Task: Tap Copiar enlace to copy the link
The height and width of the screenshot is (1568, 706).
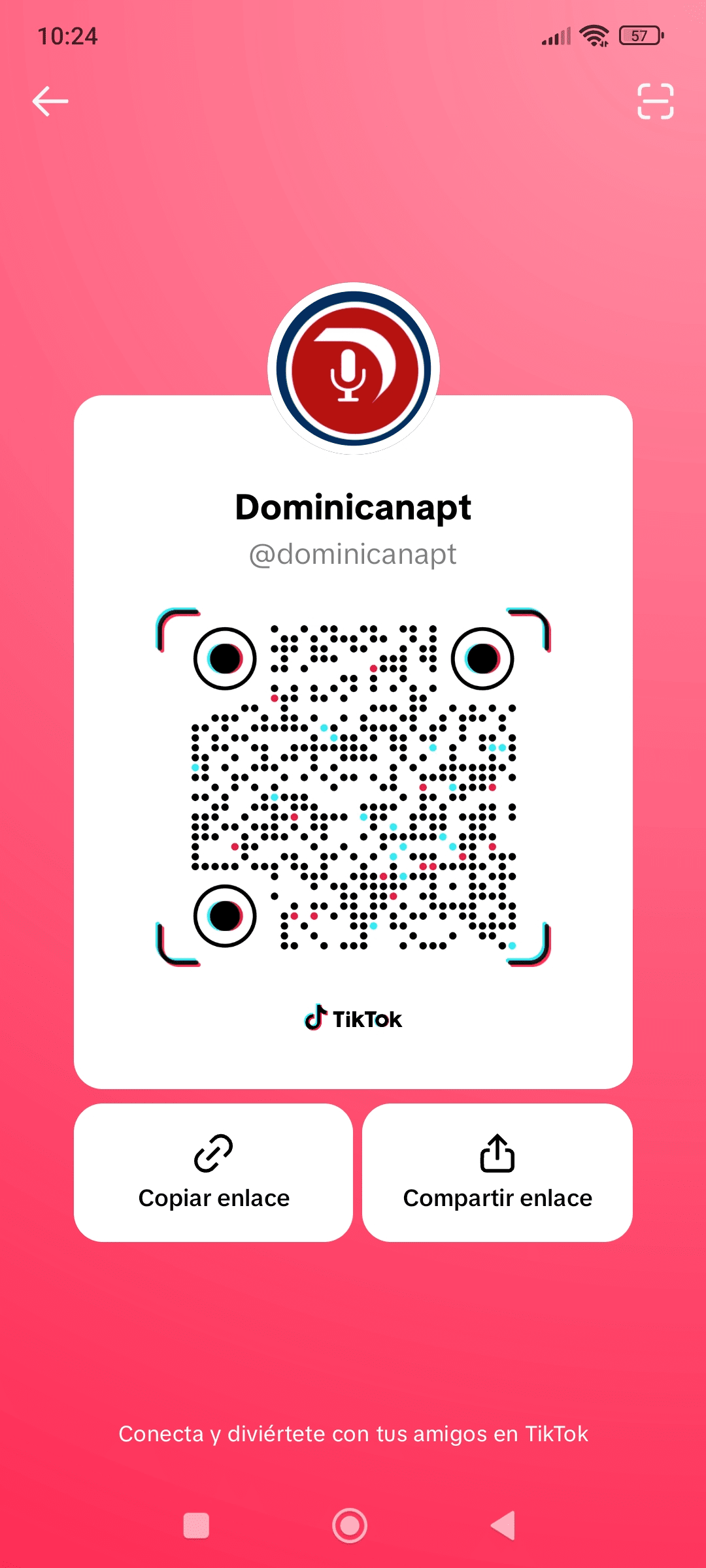Action: click(x=214, y=1173)
